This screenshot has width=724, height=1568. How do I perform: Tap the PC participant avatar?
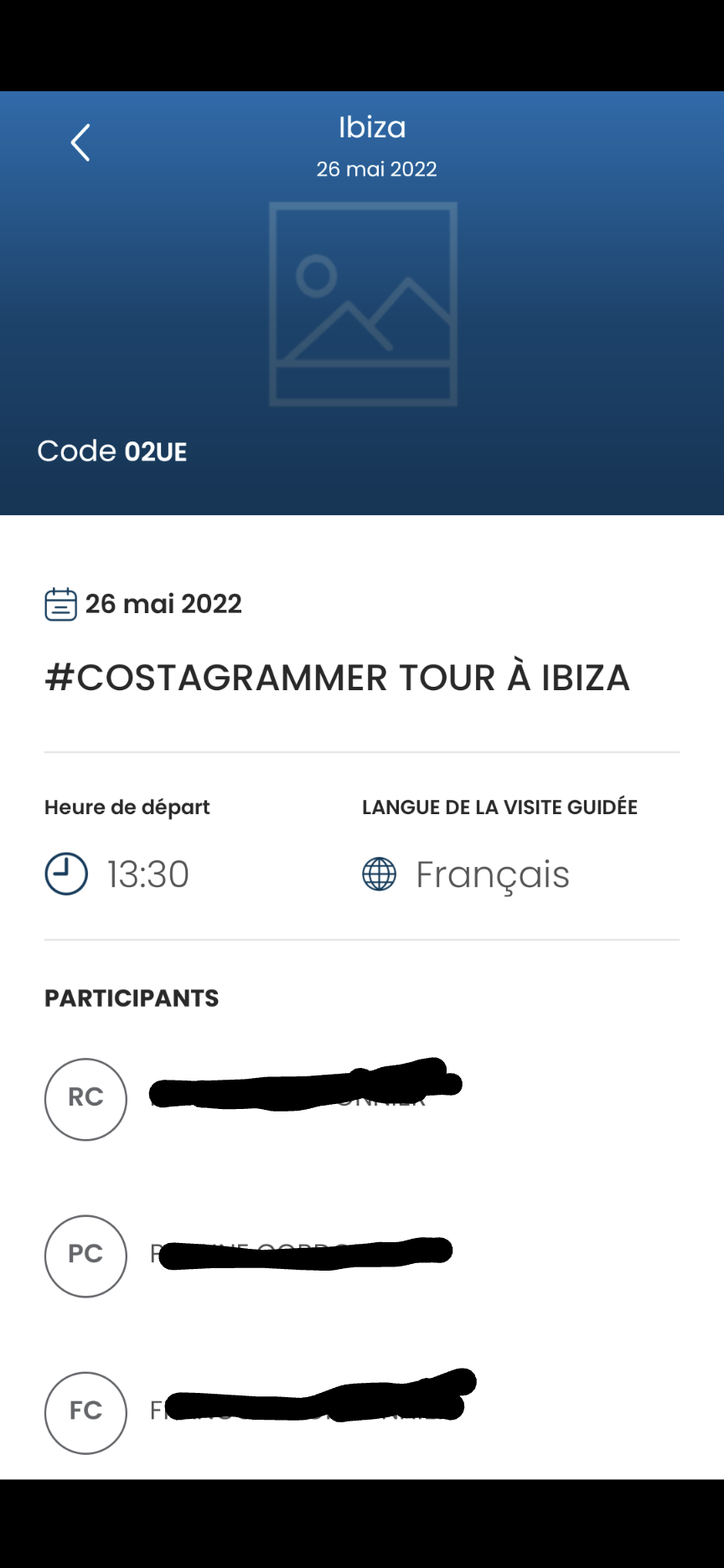click(x=85, y=1256)
